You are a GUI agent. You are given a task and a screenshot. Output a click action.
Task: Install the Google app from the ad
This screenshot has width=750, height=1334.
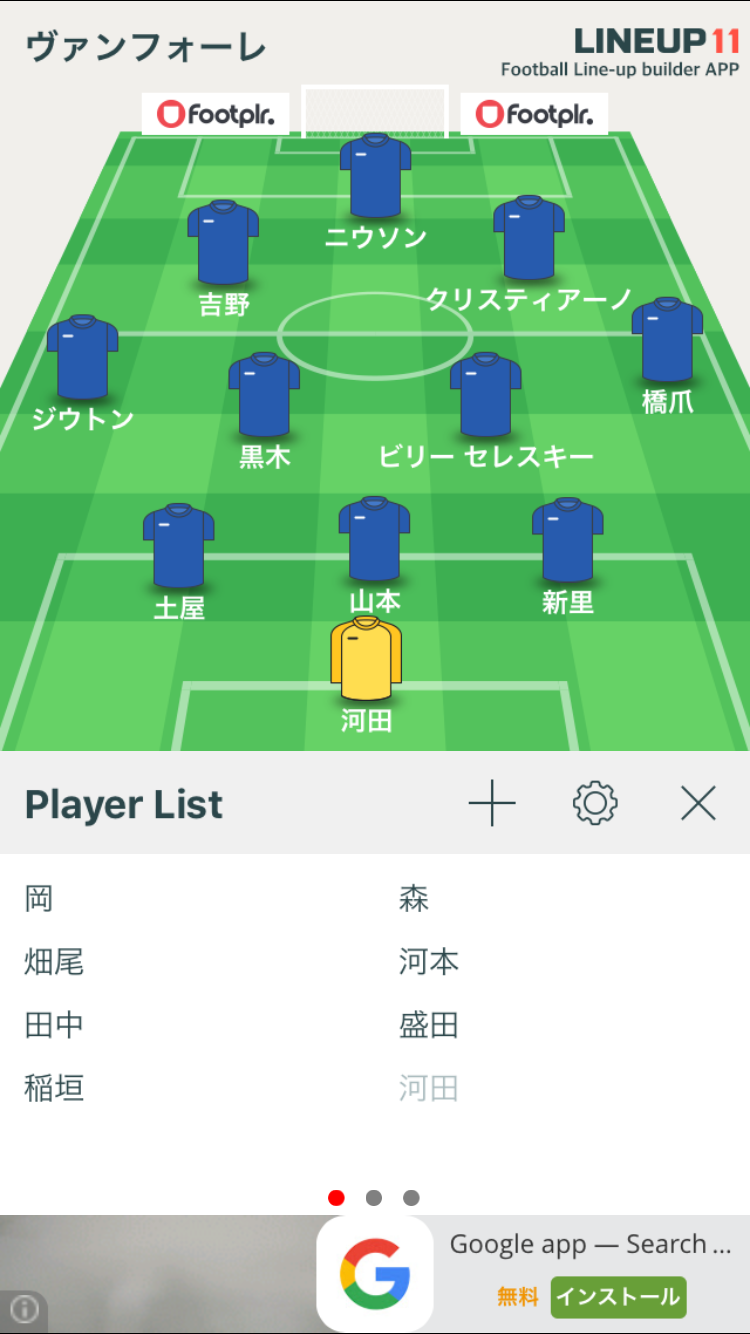619,1297
